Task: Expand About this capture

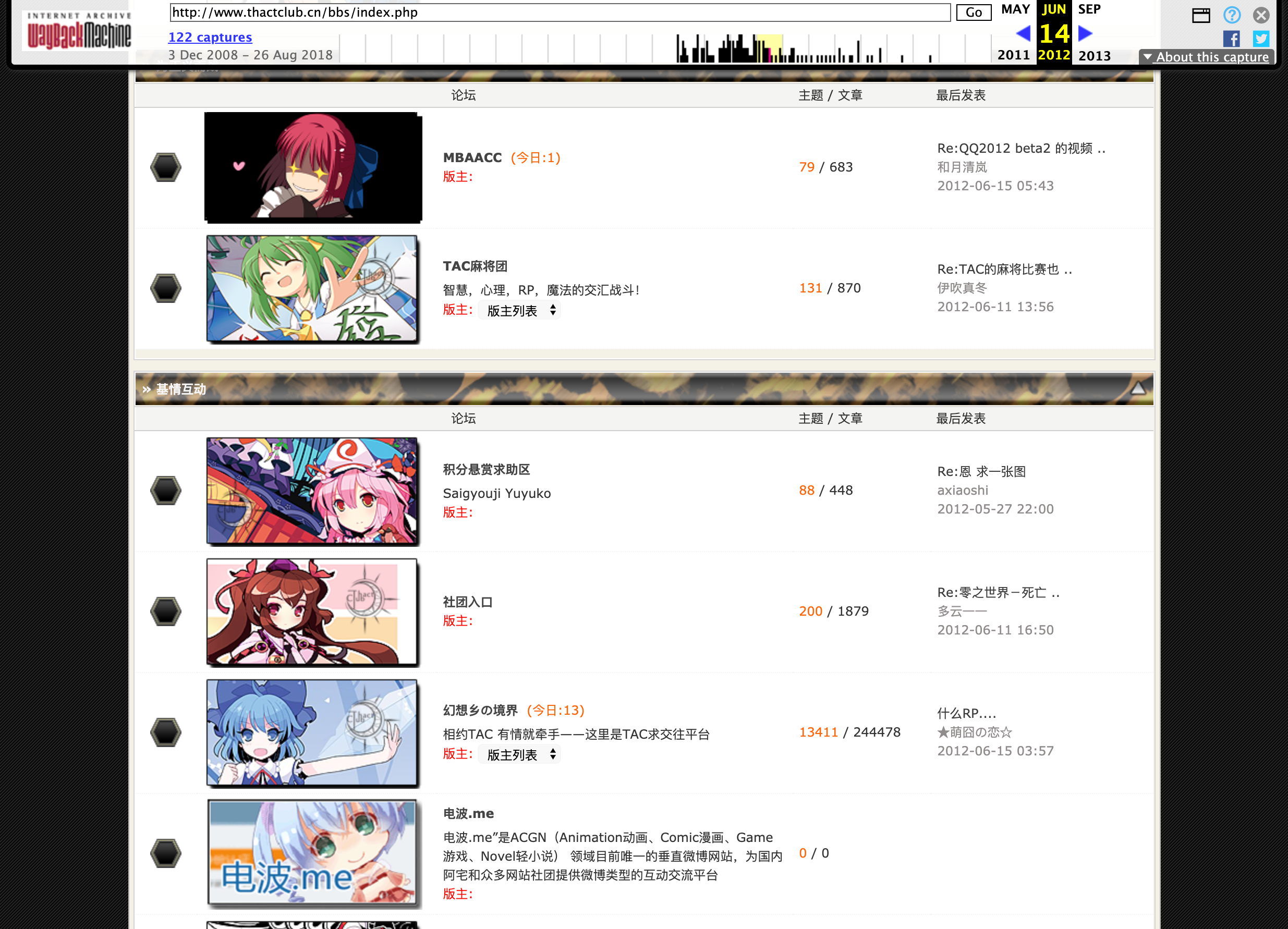Action: pos(1206,57)
